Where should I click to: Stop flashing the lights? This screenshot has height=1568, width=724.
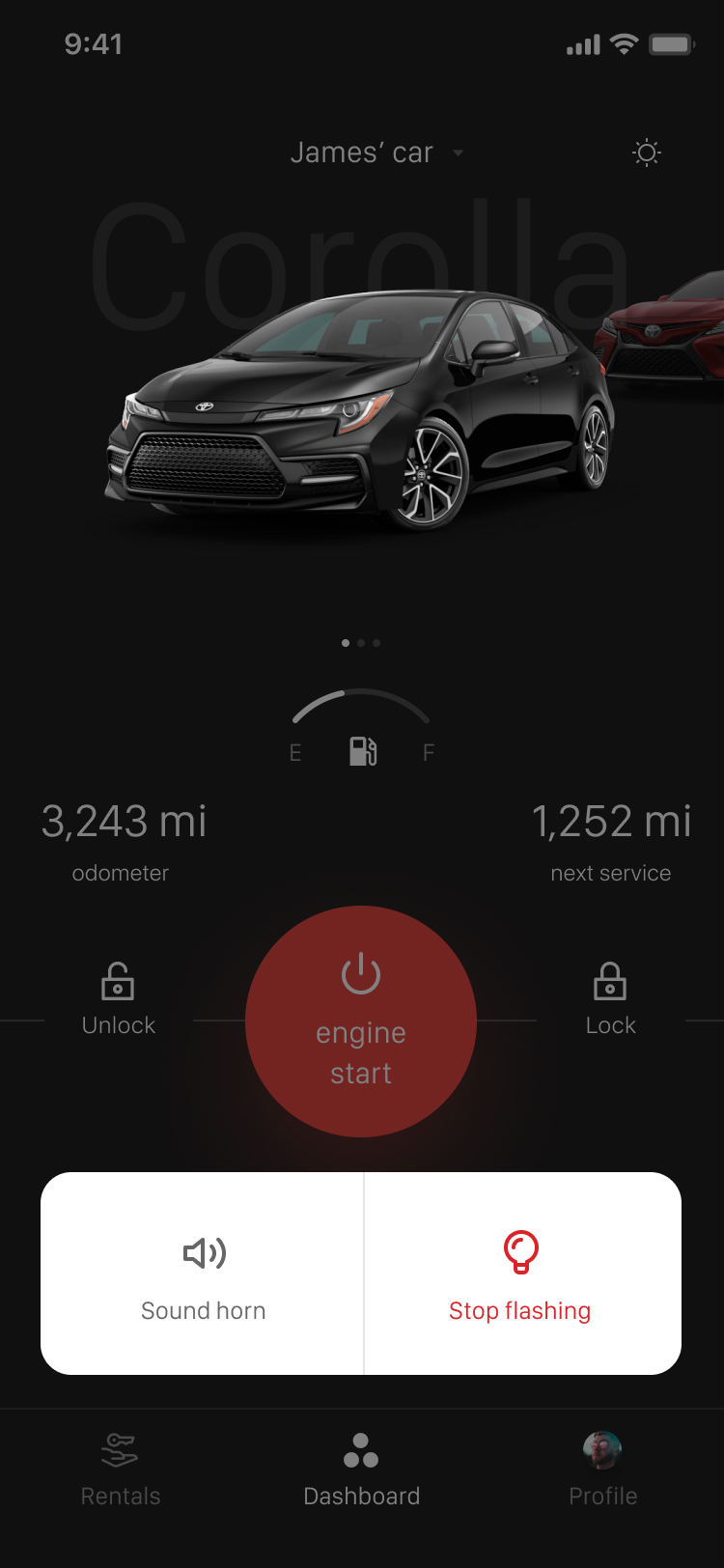520,1274
